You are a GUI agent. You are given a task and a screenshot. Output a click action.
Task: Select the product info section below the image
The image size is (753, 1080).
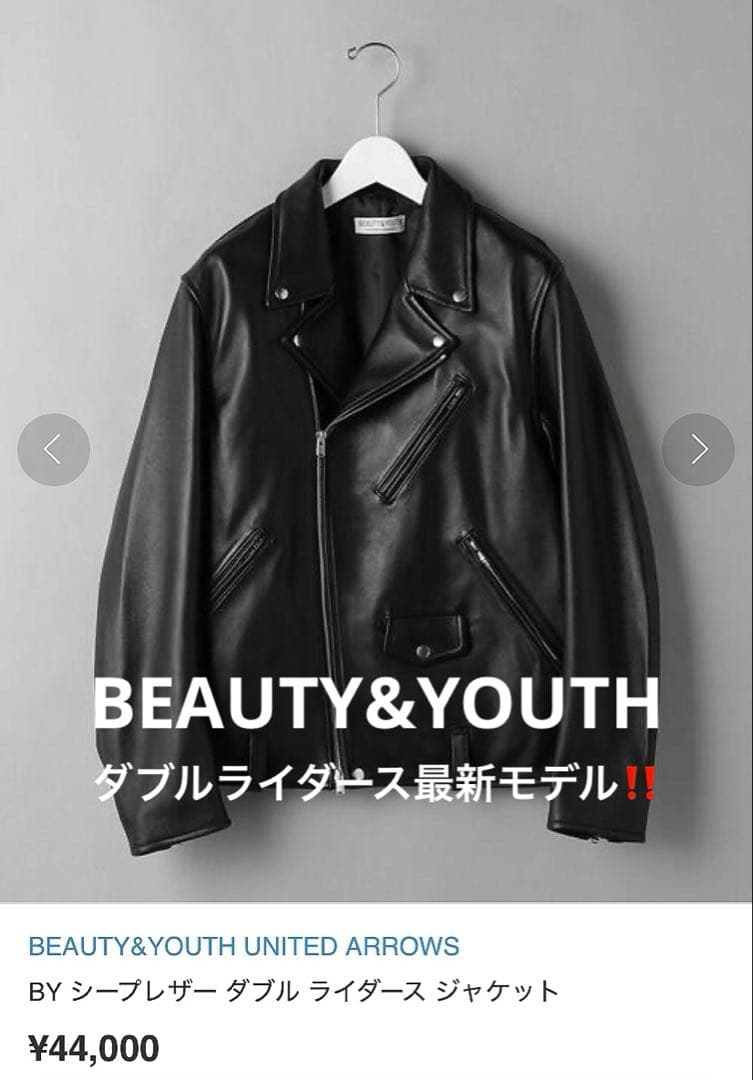pyautogui.click(x=376, y=995)
